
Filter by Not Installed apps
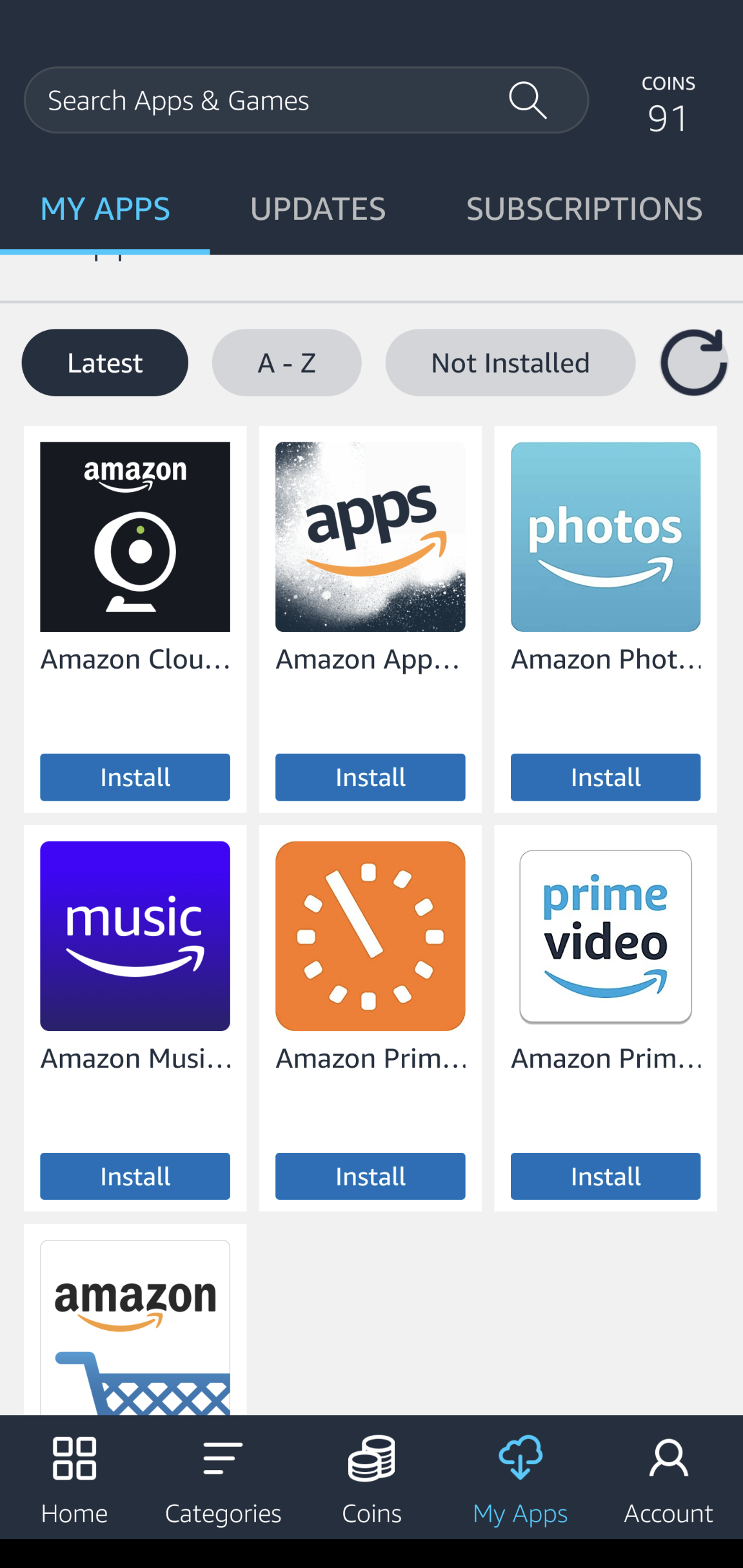510,363
